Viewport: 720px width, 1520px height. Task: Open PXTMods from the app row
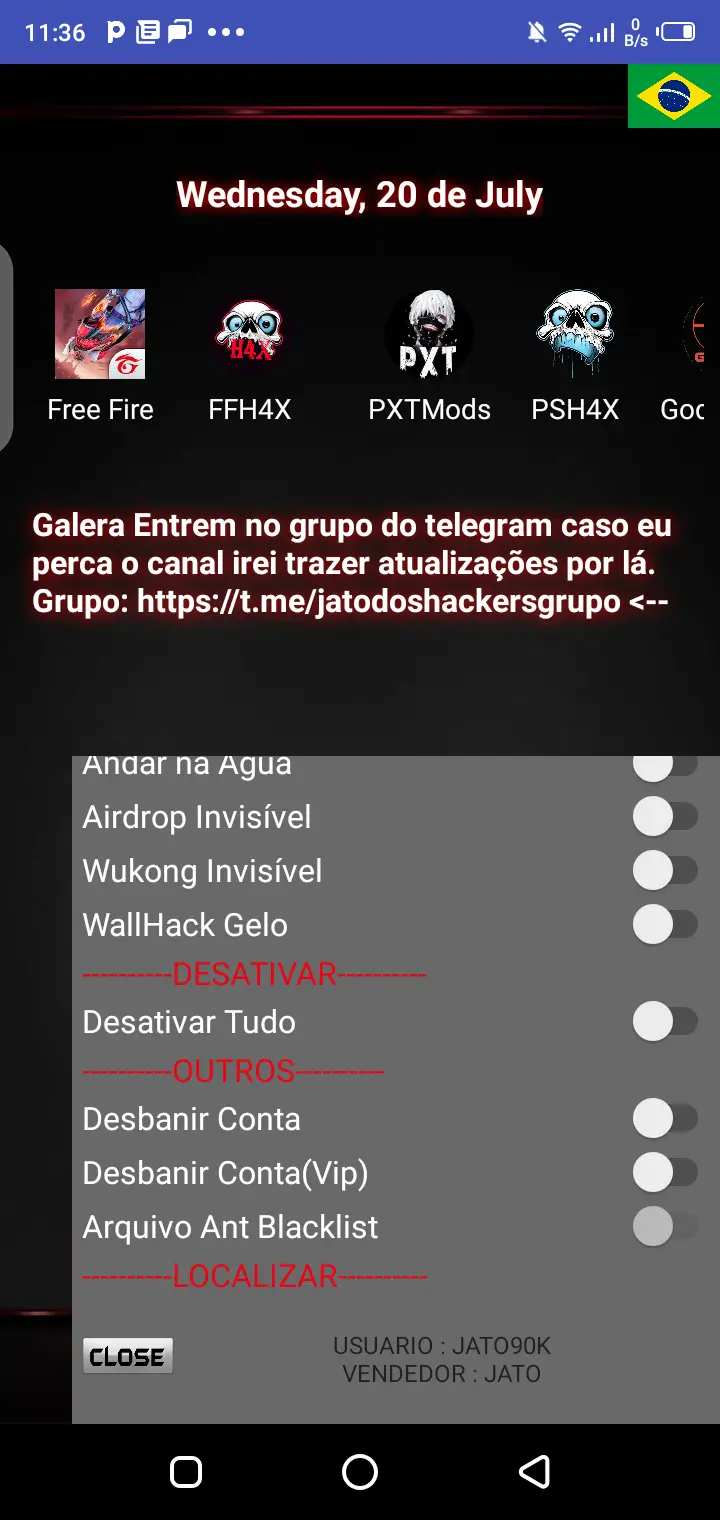pos(429,333)
